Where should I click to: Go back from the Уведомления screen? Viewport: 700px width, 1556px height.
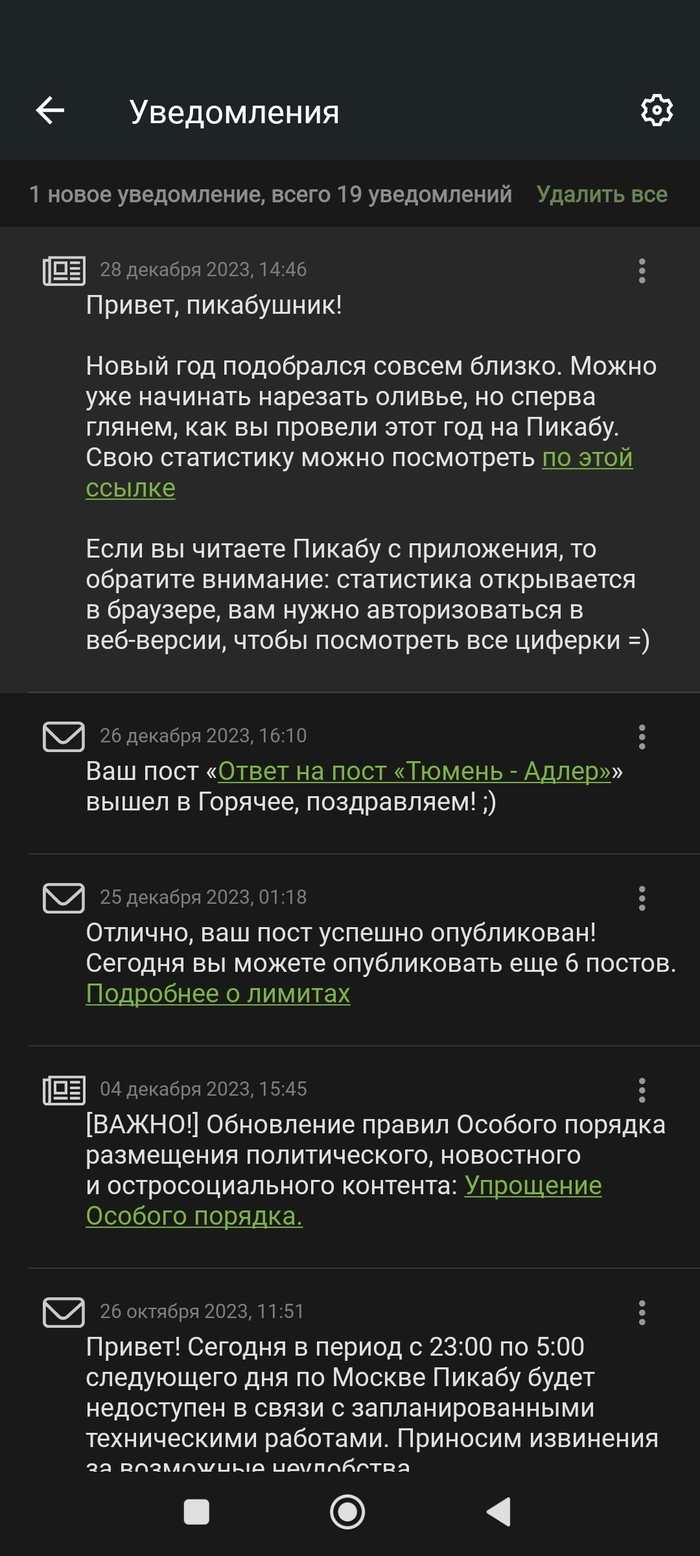[50, 111]
